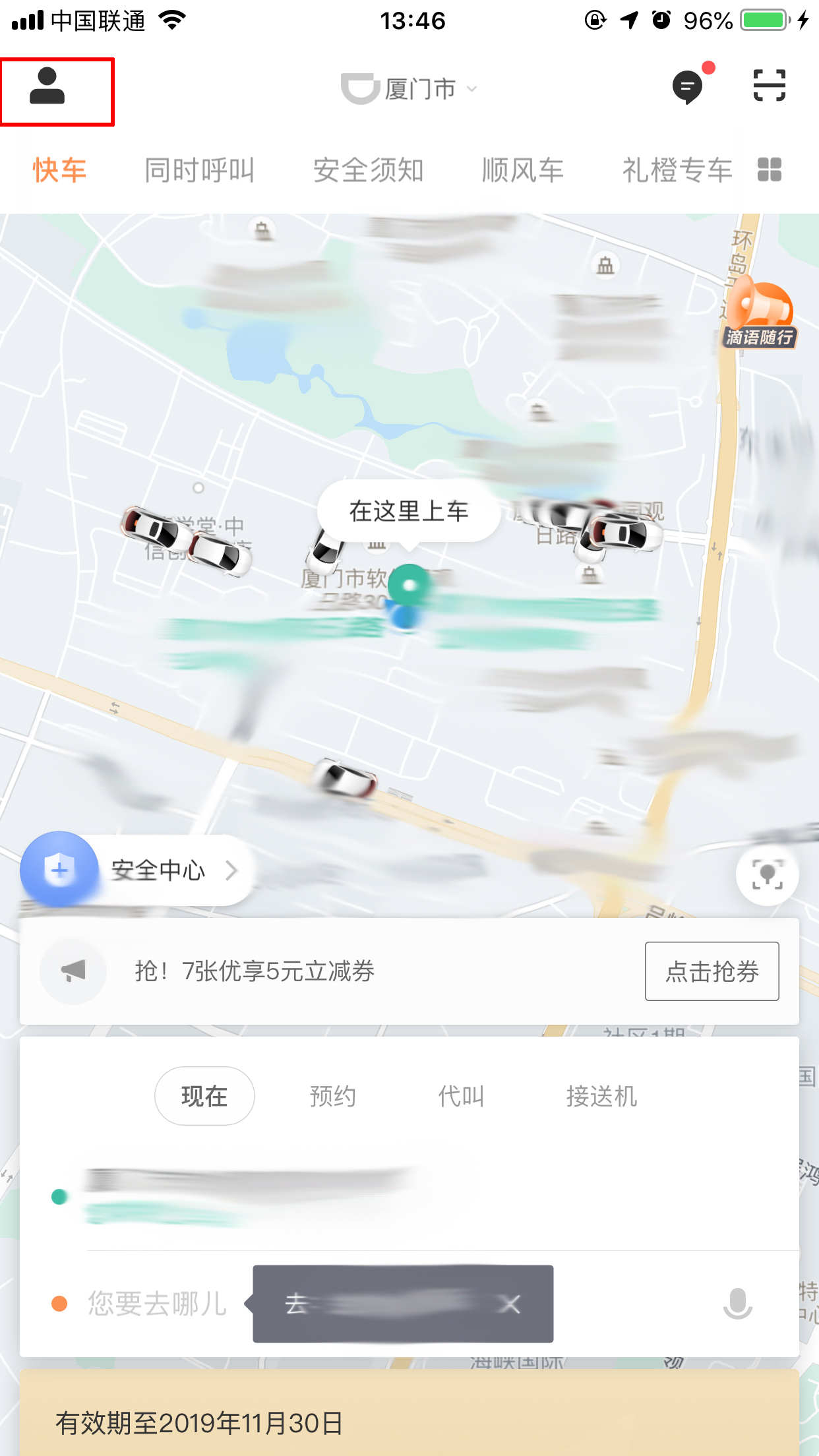Select the 接送机 option
The height and width of the screenshot is (1456, 819).
tap(602, 1096)
